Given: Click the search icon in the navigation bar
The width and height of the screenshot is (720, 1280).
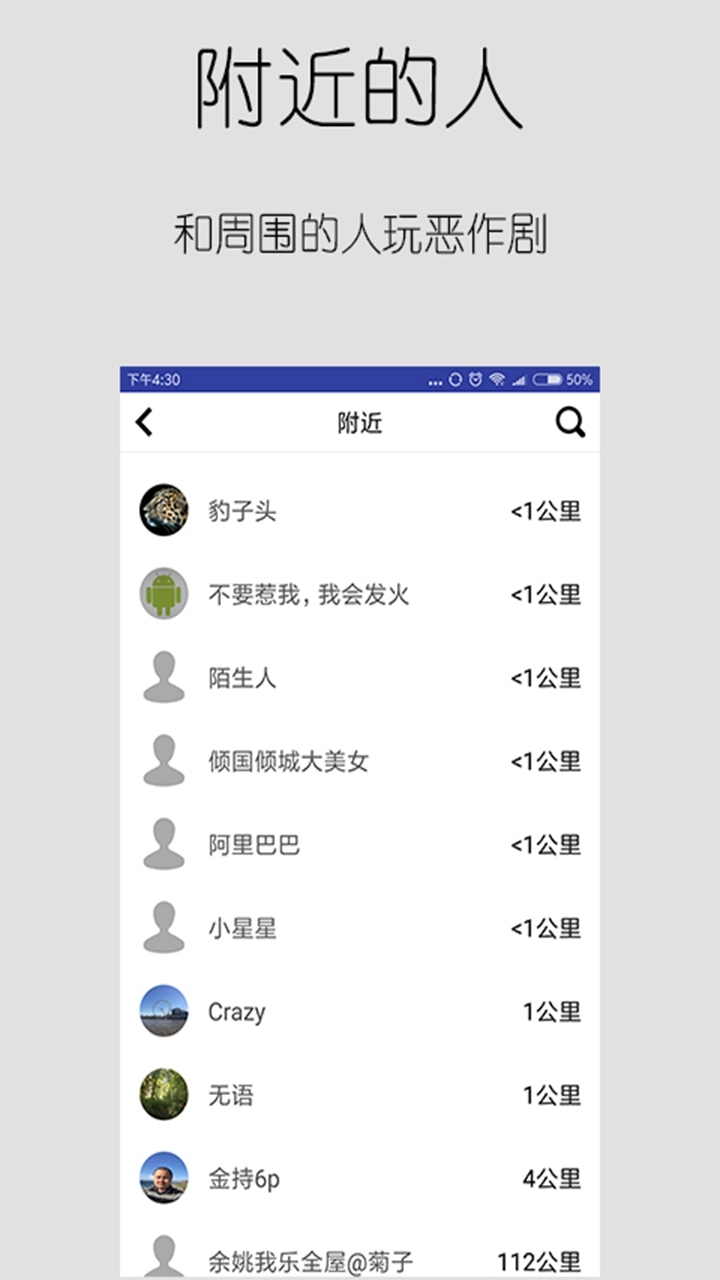Looking at the screenshot, I should pos(569,423).
